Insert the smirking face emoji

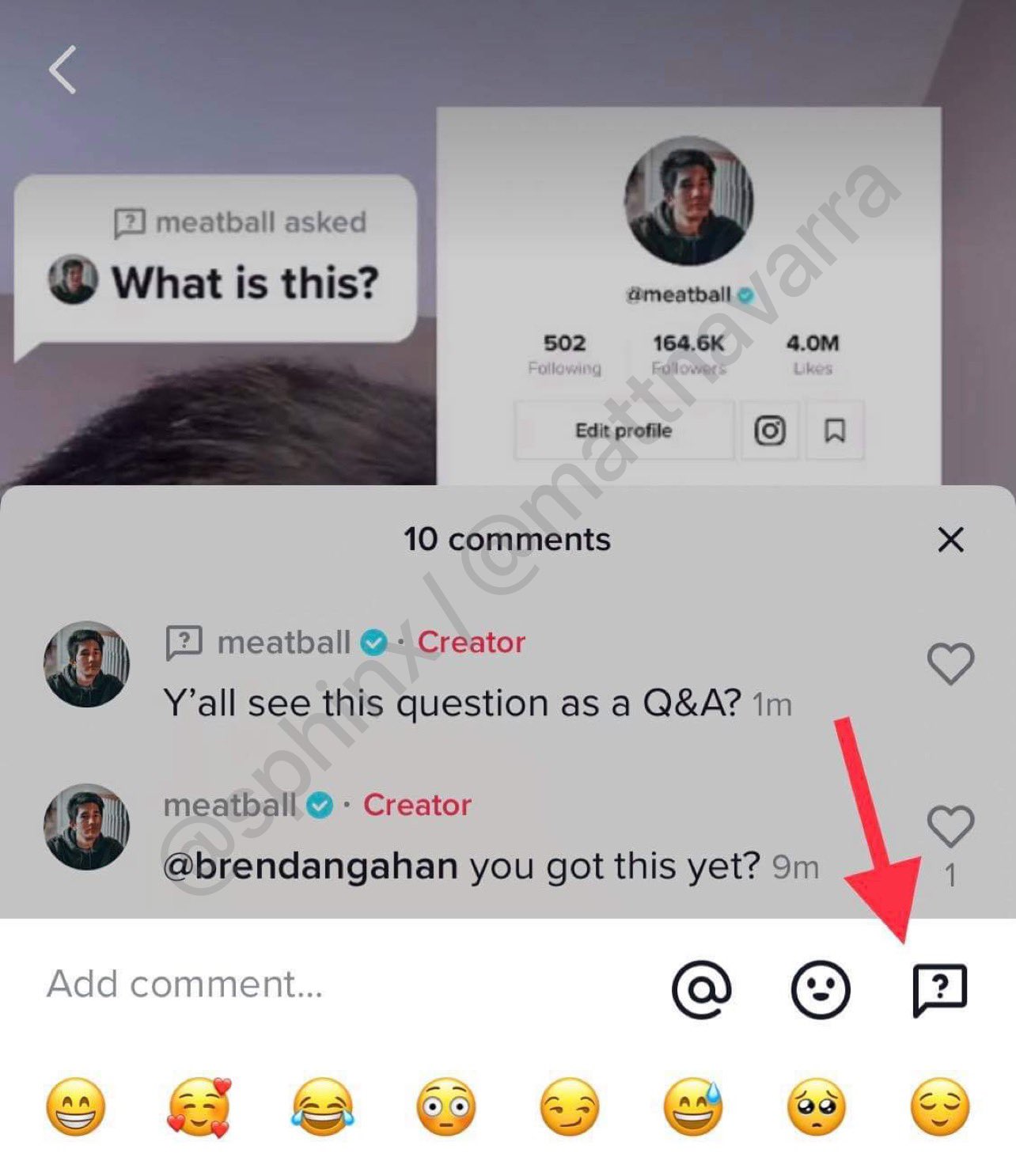click(570, 1107)
